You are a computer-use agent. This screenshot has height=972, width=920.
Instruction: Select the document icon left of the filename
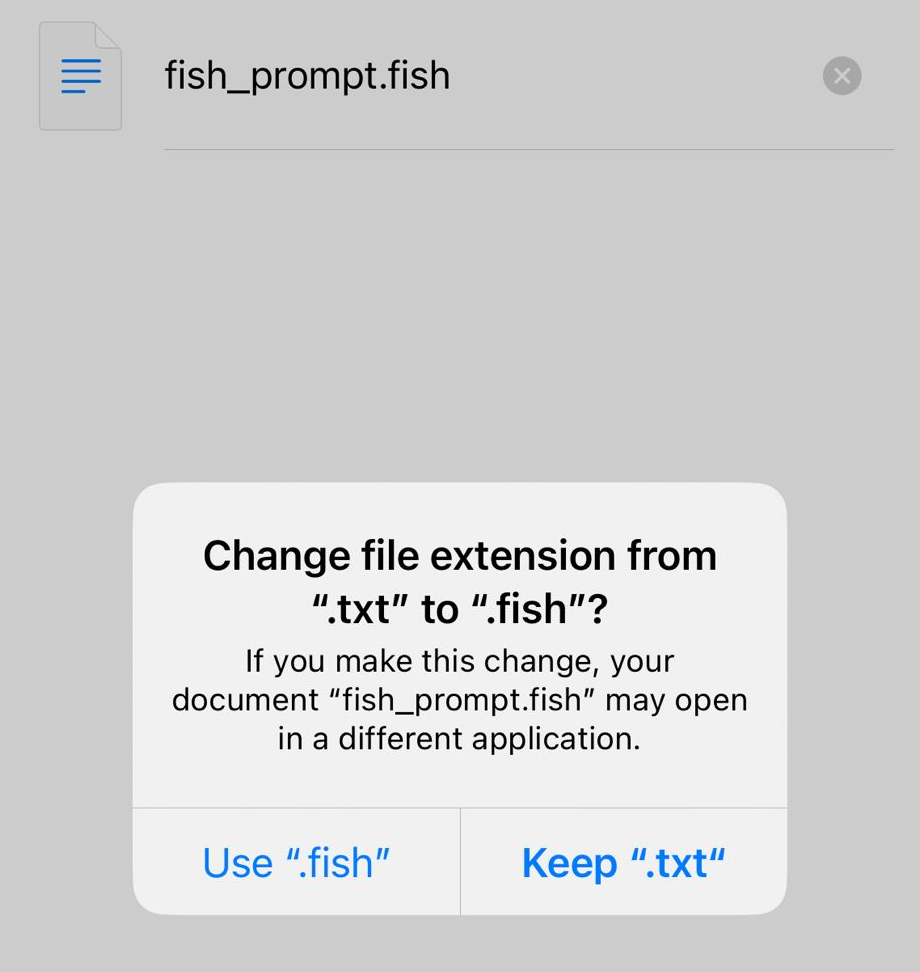click(x=80, y=75)
